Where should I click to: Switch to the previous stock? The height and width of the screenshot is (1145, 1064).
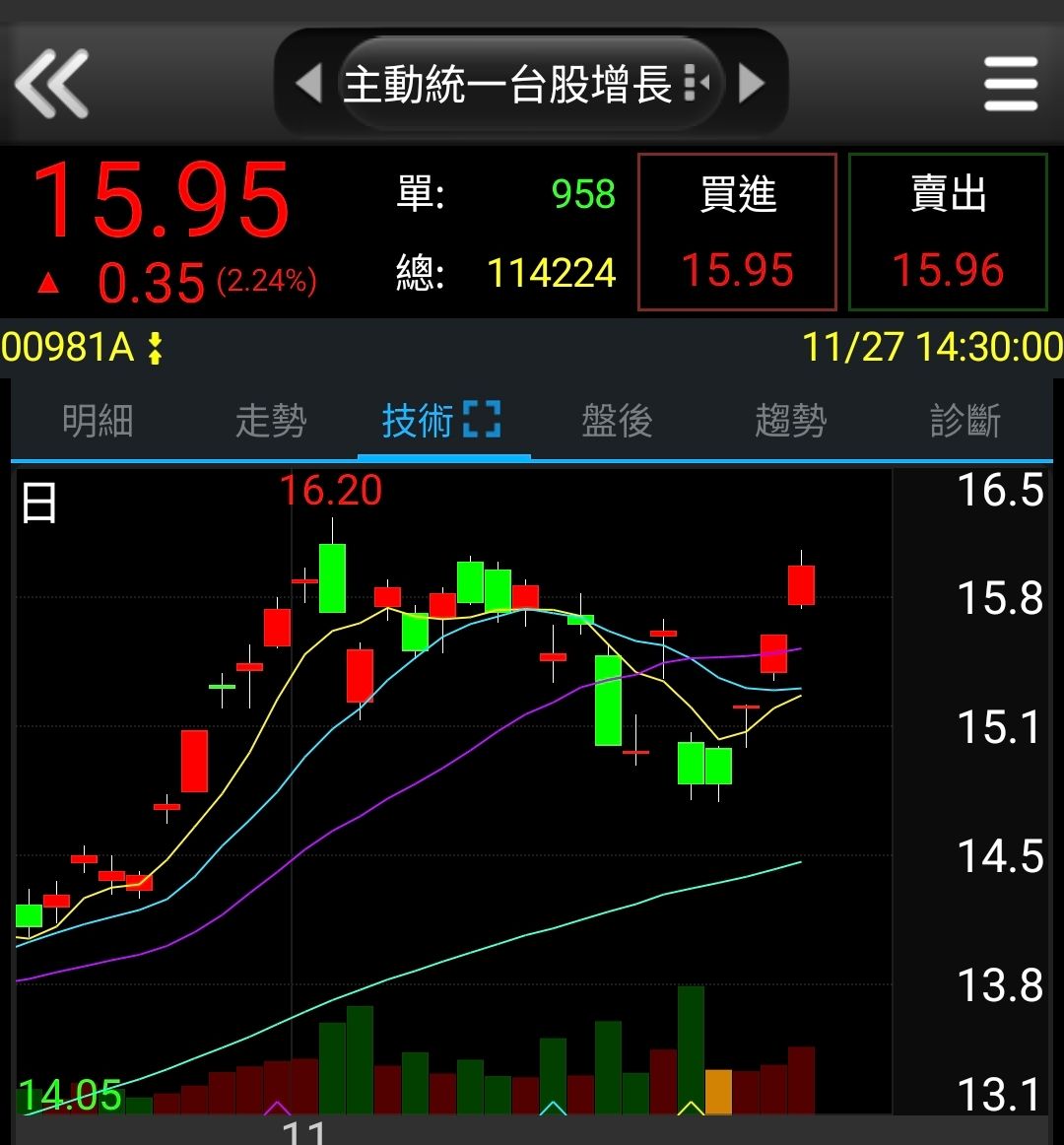coord(308,84)
